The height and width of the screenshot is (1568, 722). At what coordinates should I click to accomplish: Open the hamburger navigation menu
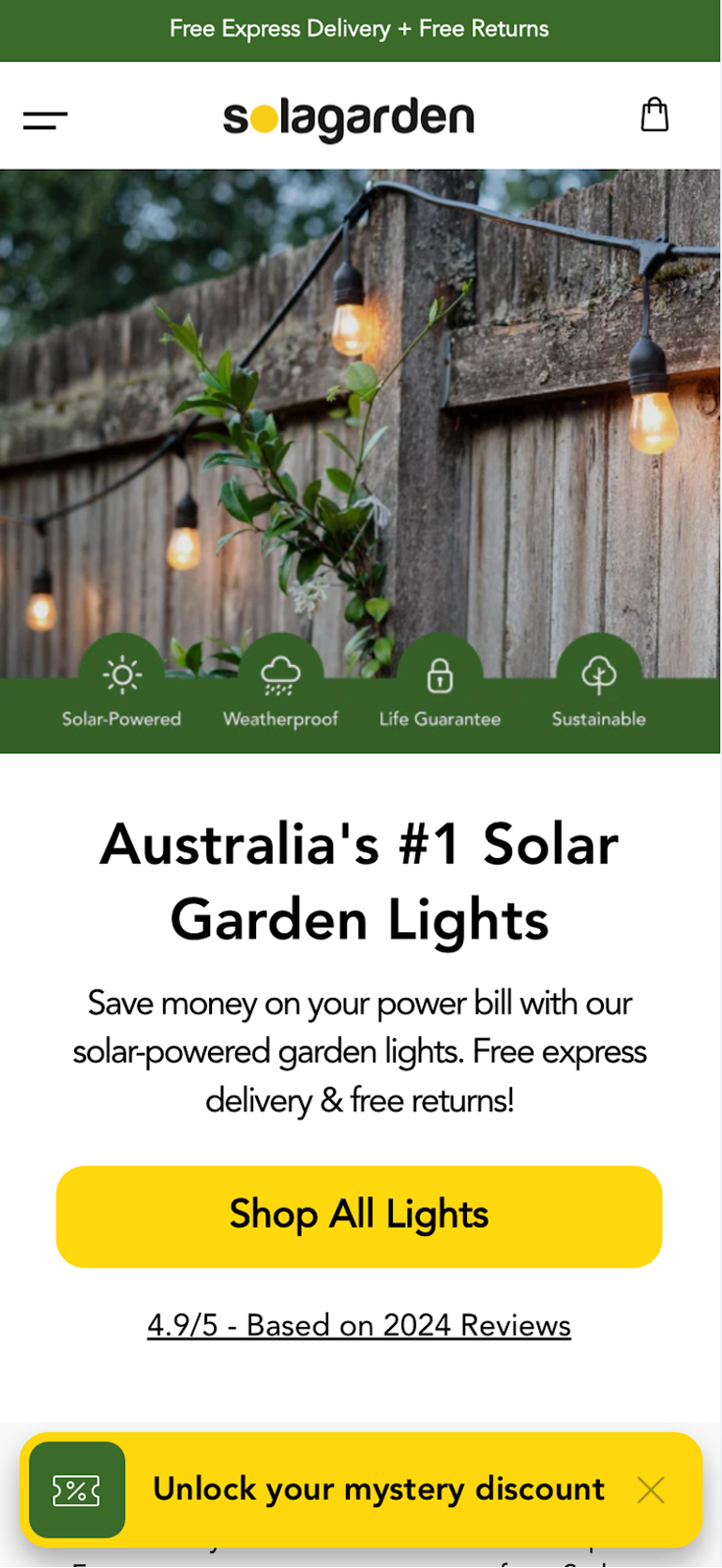(45, 120)
